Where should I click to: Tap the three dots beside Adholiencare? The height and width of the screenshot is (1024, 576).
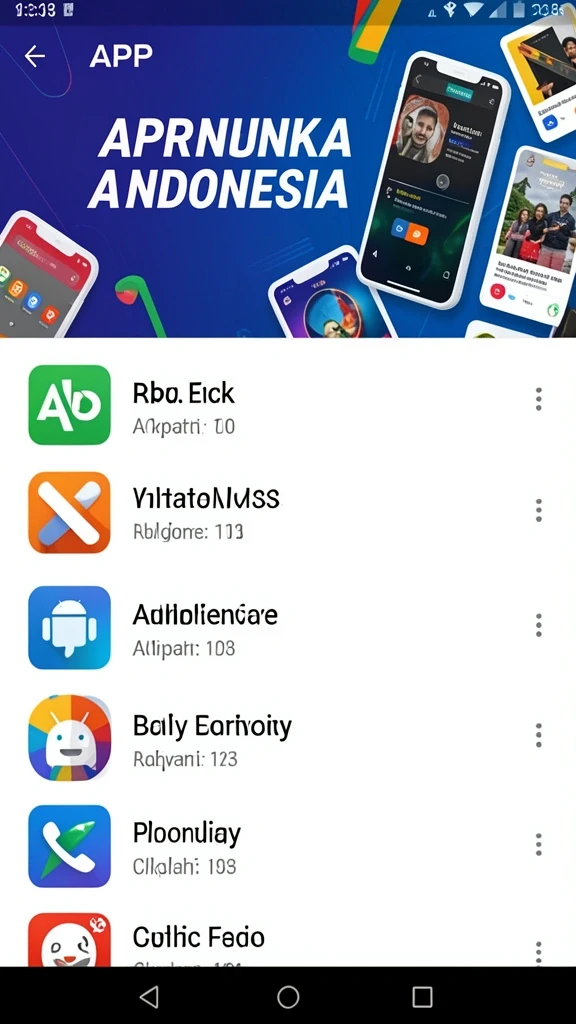click(x=538, y=625)
